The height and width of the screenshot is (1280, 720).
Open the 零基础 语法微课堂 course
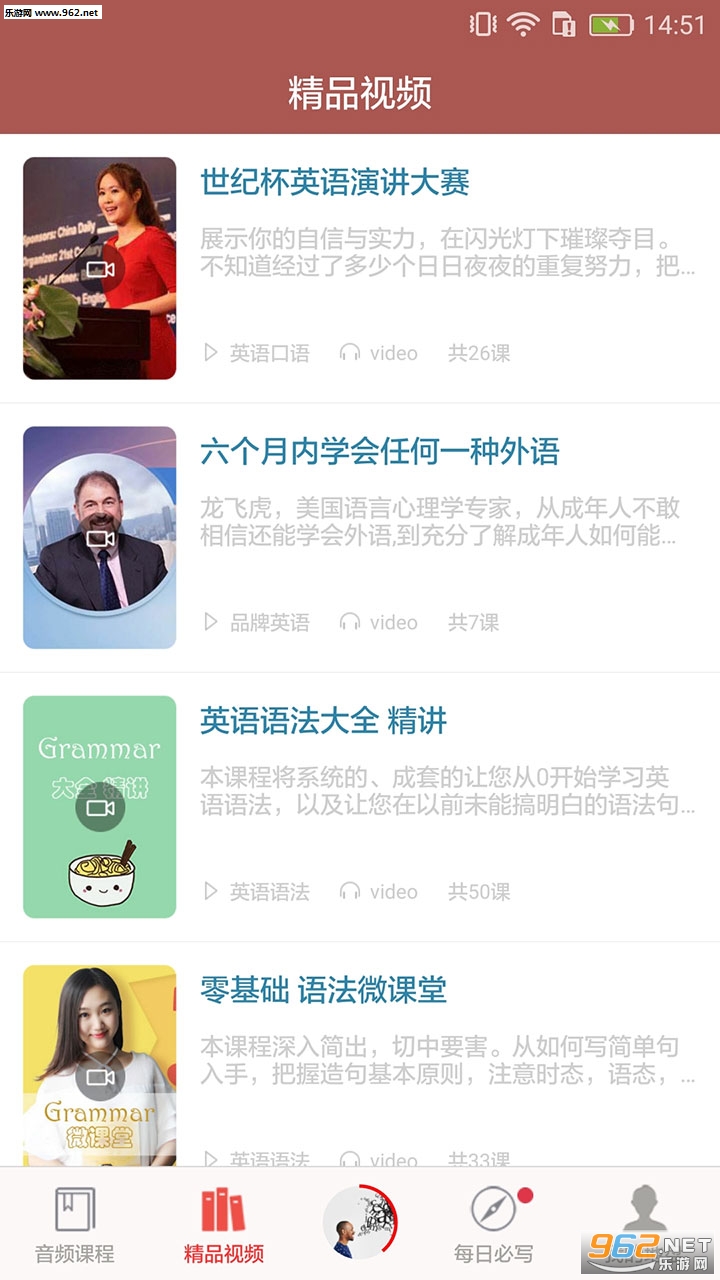pyautogui.click(x=323, y=990)
